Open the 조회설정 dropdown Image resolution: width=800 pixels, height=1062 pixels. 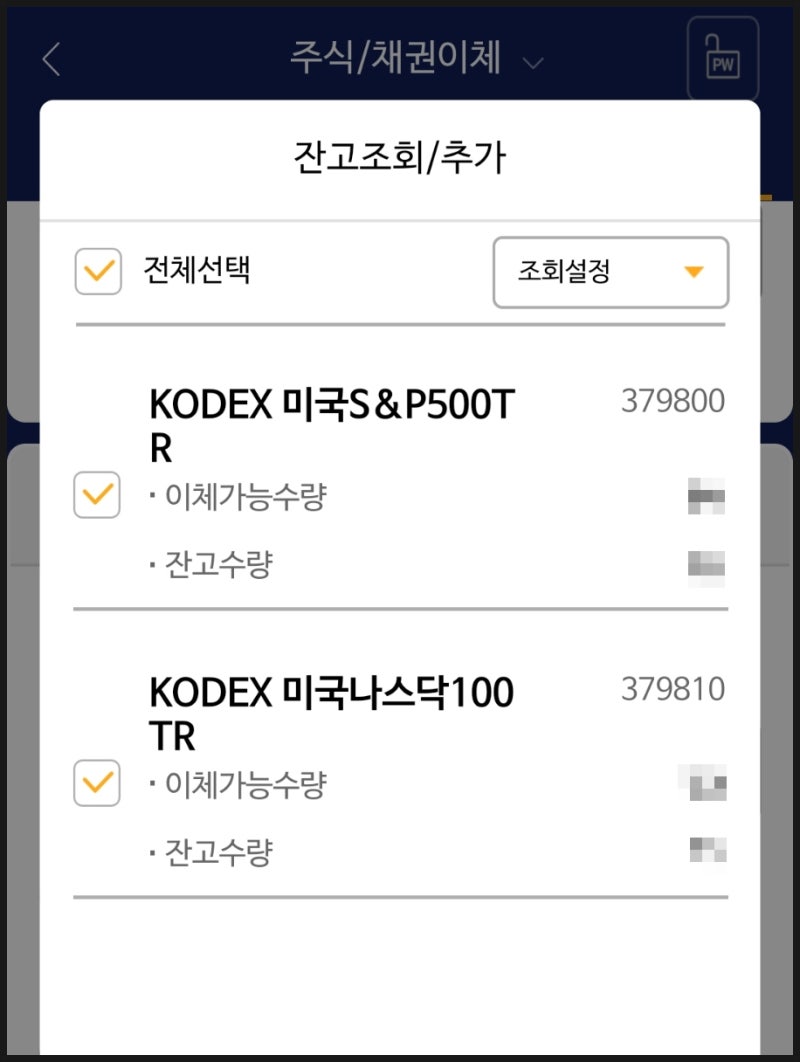coord(610,272)
